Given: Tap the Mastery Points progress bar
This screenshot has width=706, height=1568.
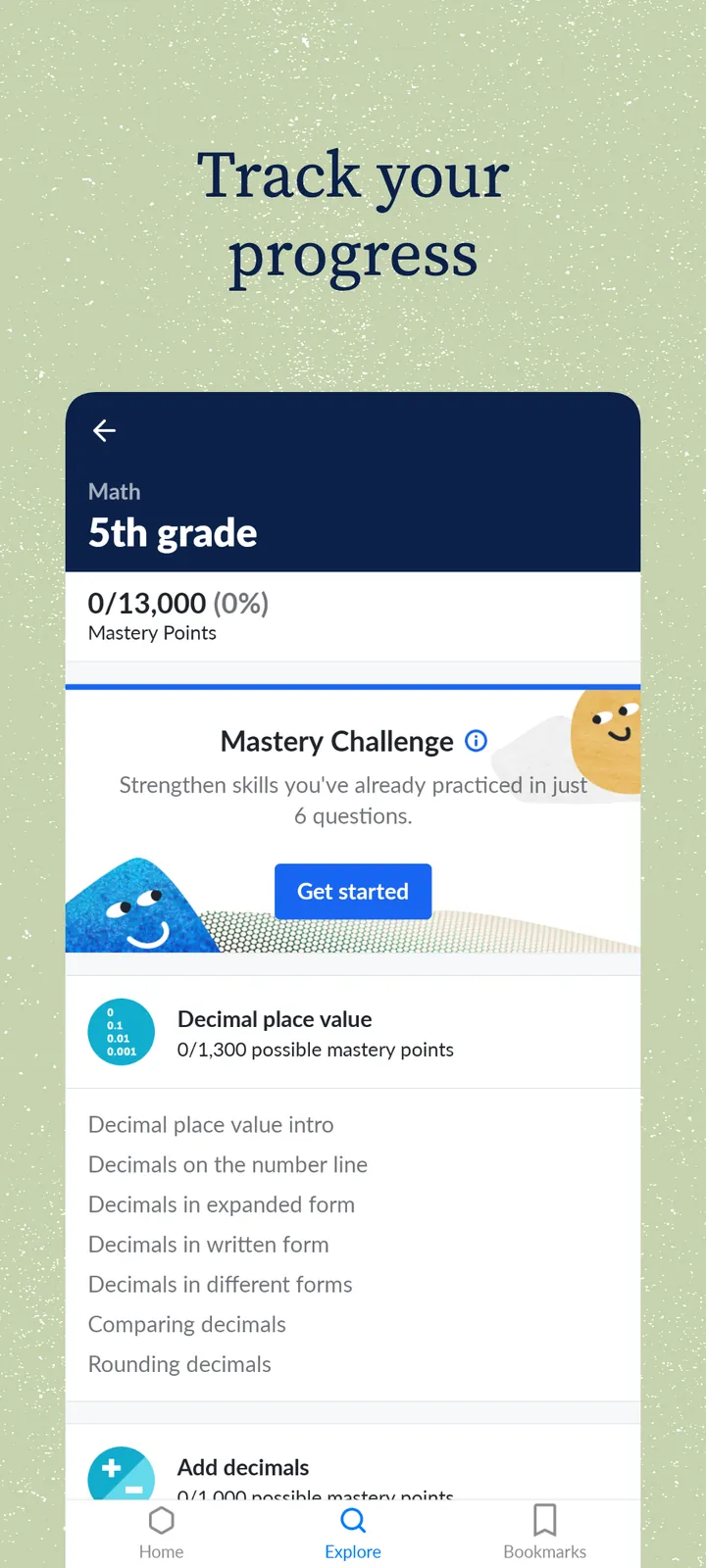Looking at the screenshot, I should click(352, 676).
